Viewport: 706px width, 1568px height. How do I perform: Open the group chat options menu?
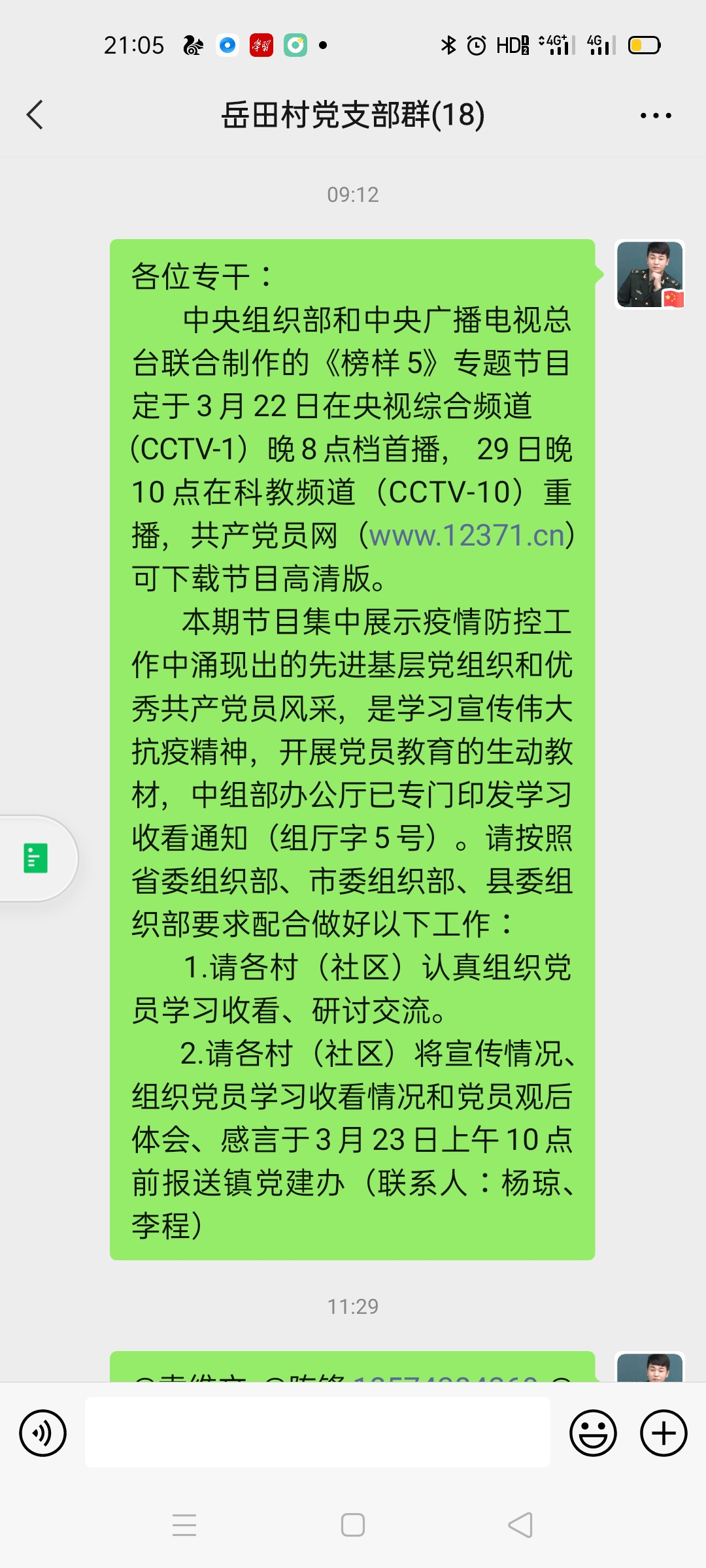click(x=656, y=116)
